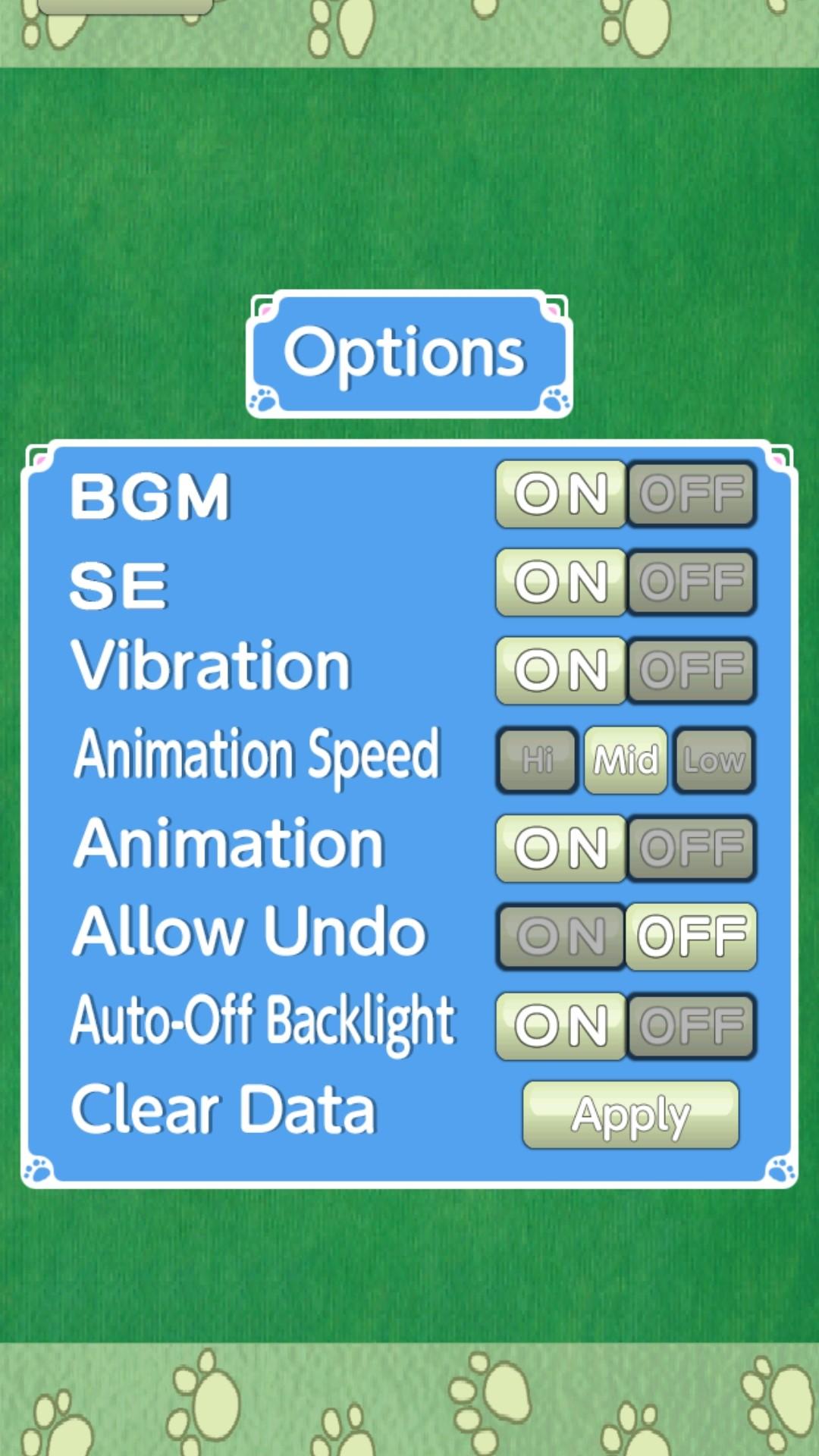Image resolution: width=819 pixels, height=1456 pixels.
Task: Select ON for Animation
Action: click(561, 848)
